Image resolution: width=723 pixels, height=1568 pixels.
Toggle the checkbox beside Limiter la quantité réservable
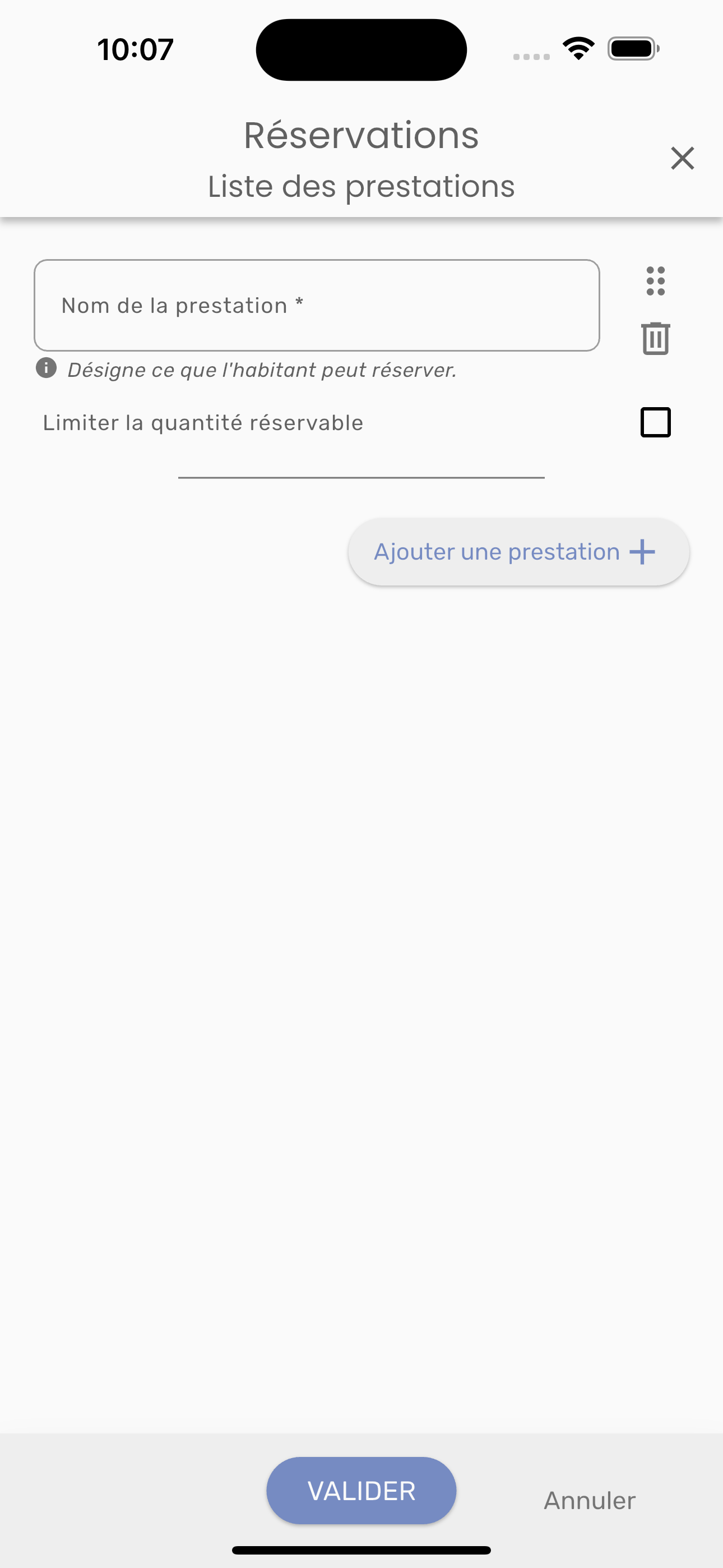pyautogui.click(x=656, y=422)
